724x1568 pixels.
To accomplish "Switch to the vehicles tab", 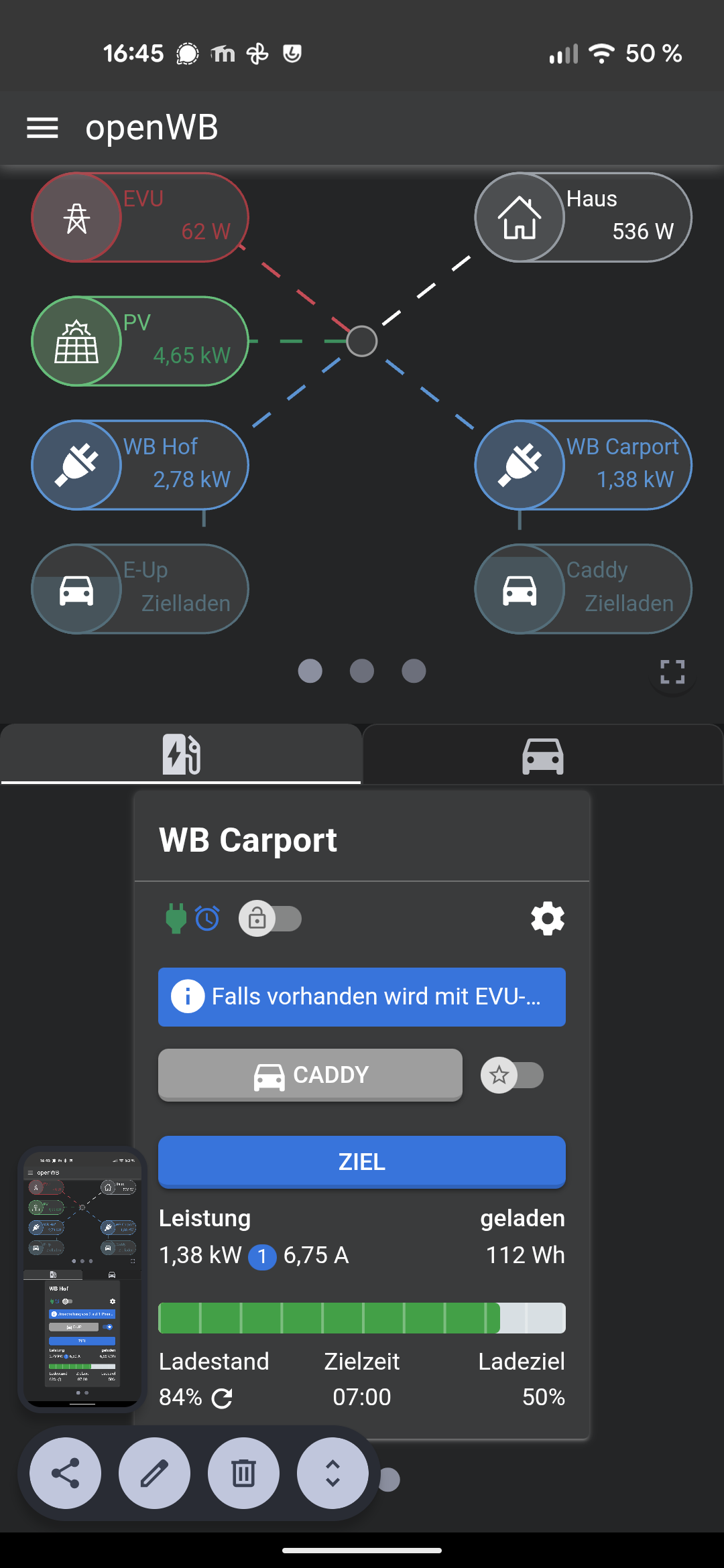I will [x=542, y=755].
